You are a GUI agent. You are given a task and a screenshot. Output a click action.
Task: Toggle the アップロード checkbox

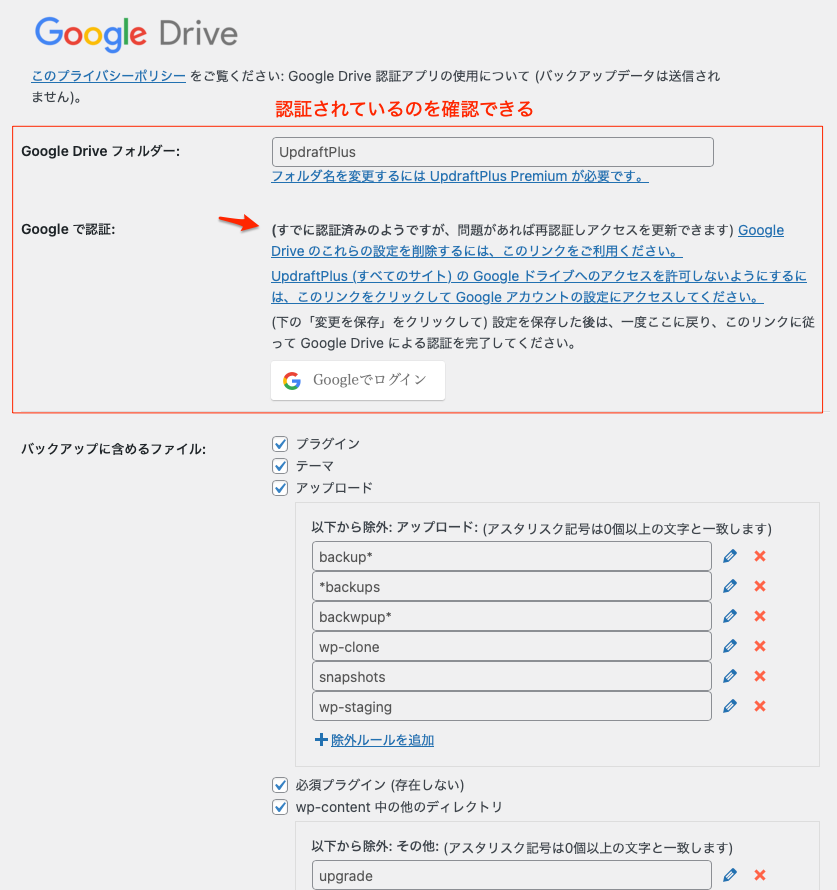[280, 488]
